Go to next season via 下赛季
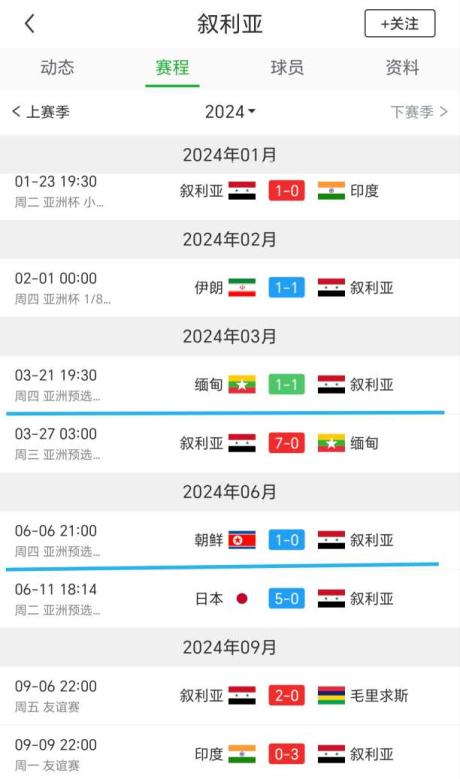Viewport: 460px width, 779px height. (419, 112)
